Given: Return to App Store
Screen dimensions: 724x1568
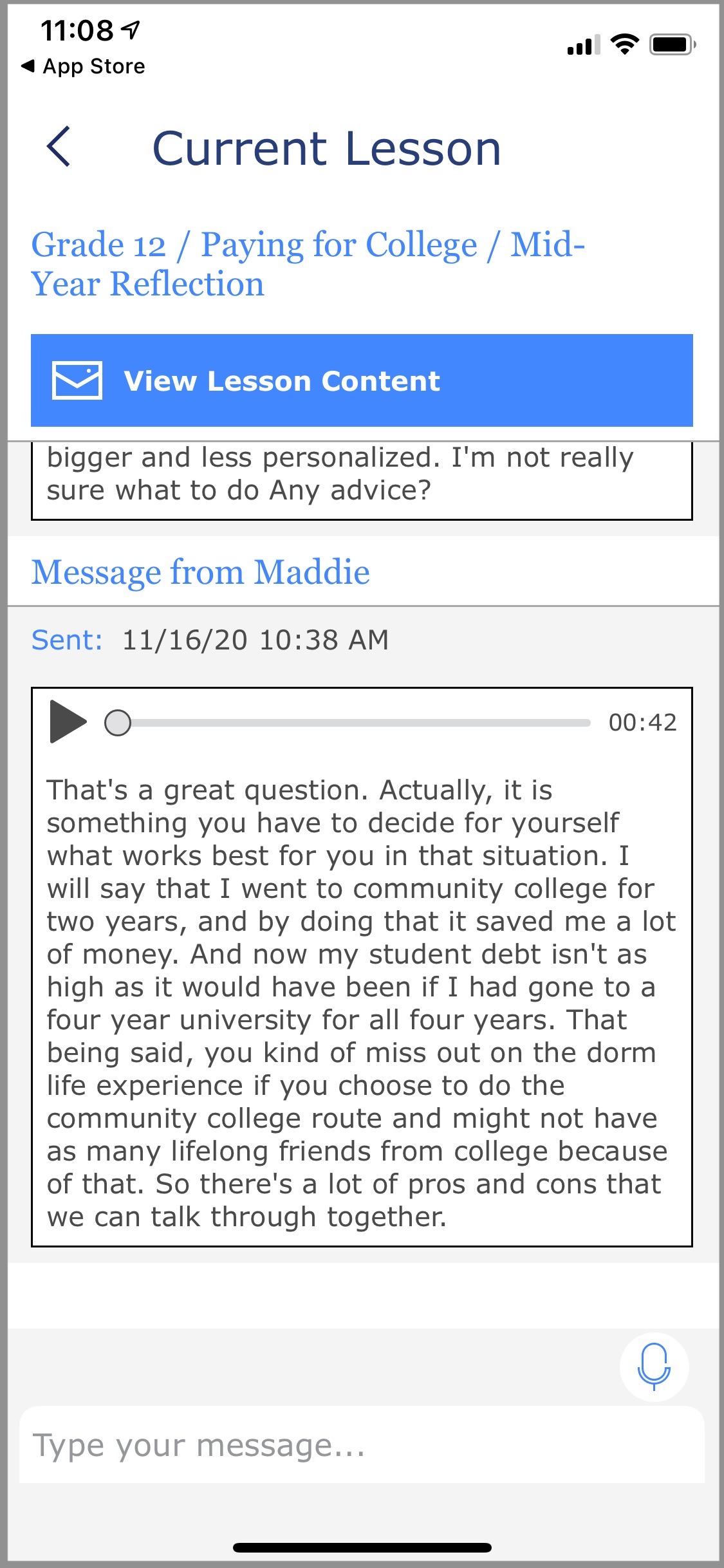Looking at the screenshot, I should 84,66.
